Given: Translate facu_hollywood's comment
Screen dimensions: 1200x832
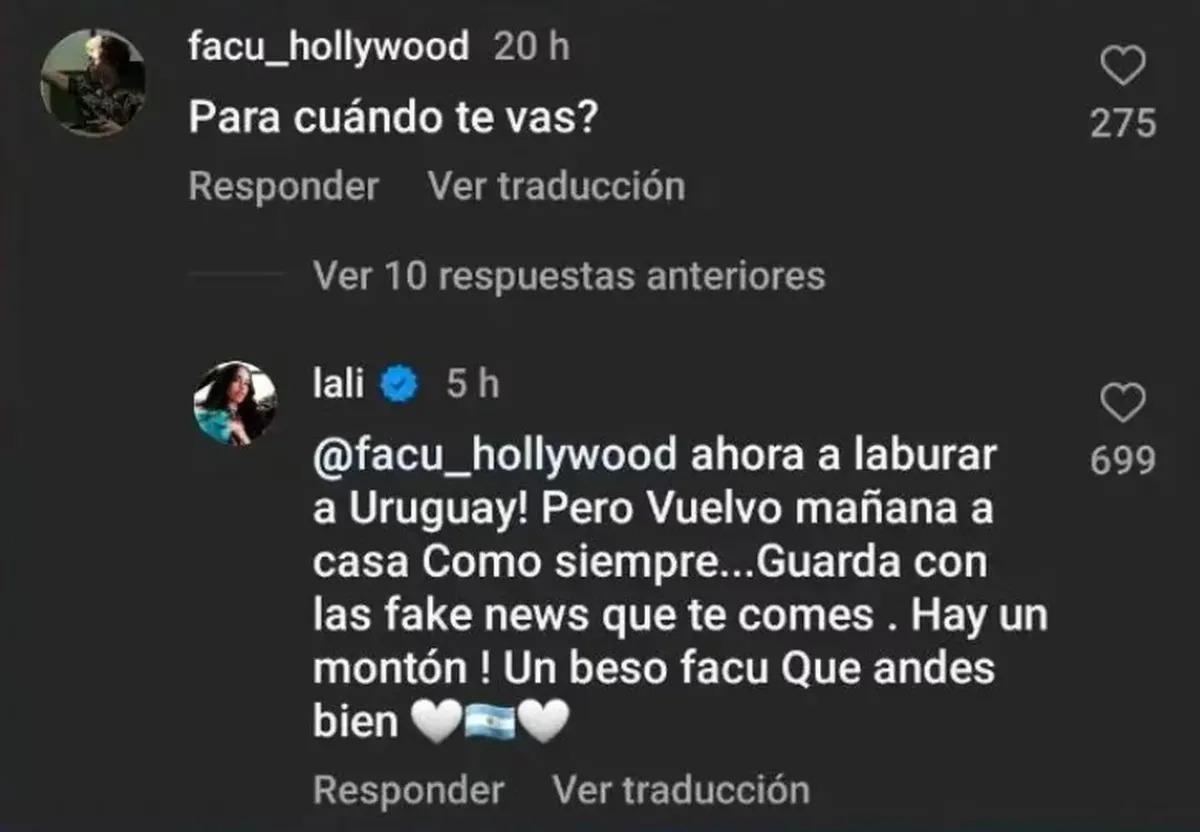Looking at the screenshot, I should pyautogui.click(x=556, y=186).
